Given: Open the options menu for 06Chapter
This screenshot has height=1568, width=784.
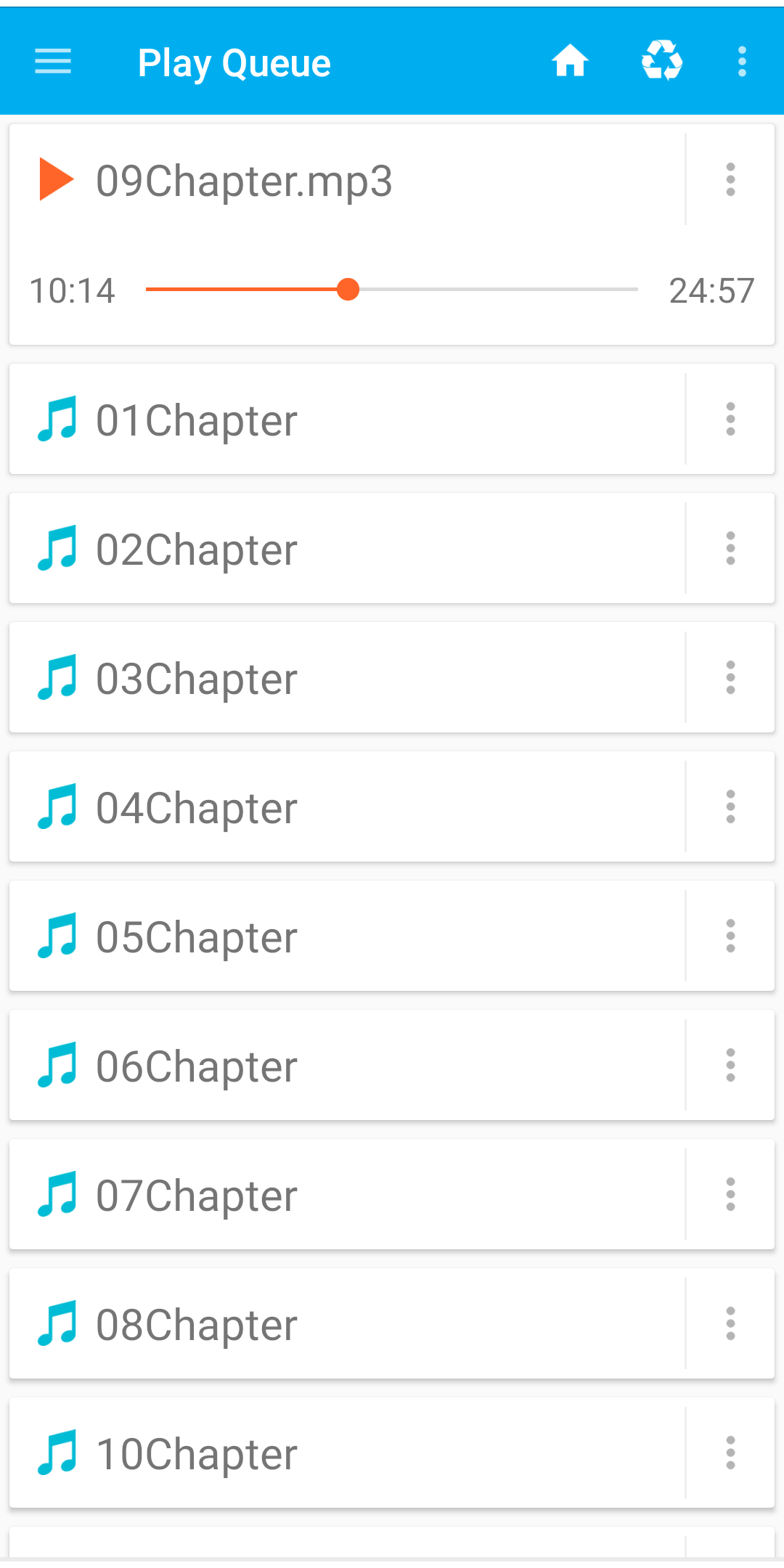Looking at the screenshot, I should tap(730, 1066).
